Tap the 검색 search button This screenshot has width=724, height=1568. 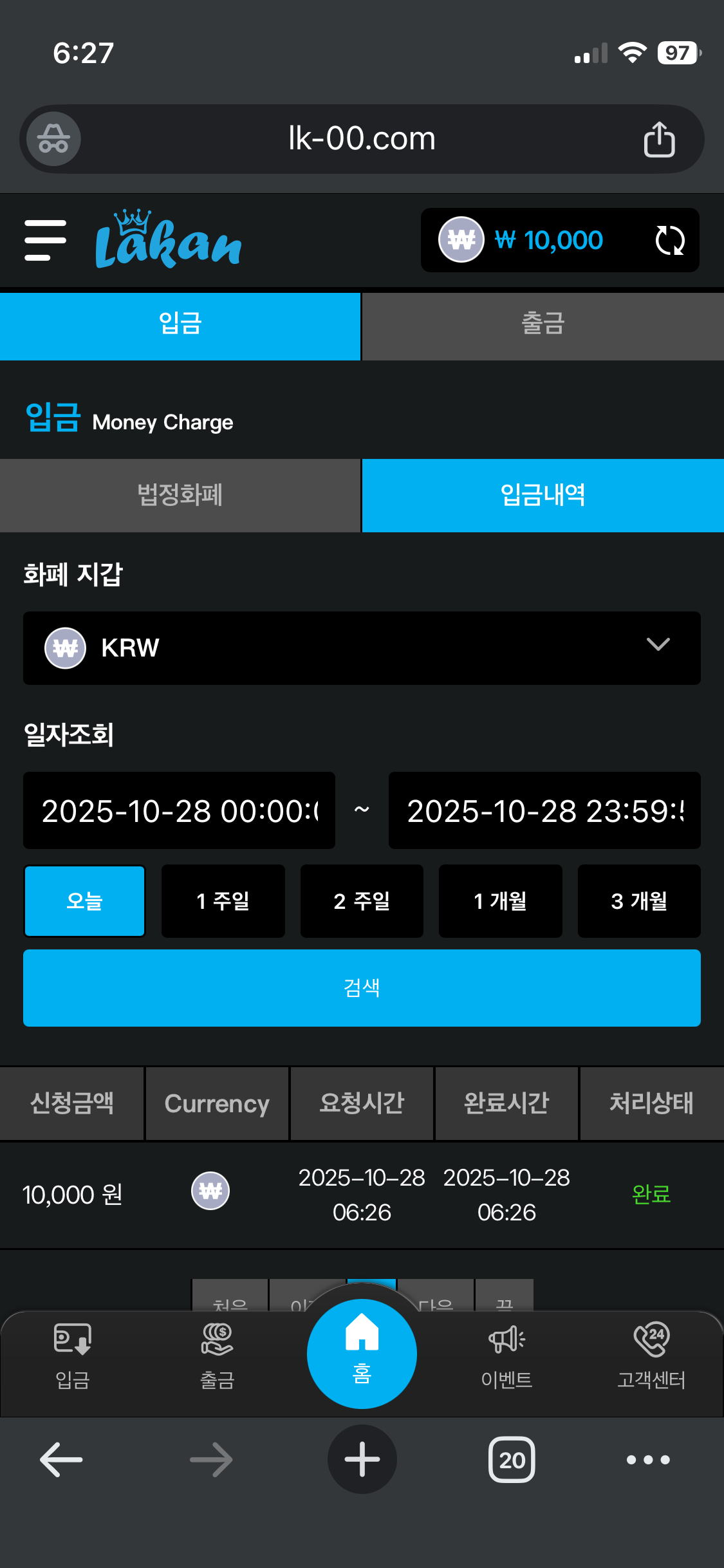click(x=362, y=988)
